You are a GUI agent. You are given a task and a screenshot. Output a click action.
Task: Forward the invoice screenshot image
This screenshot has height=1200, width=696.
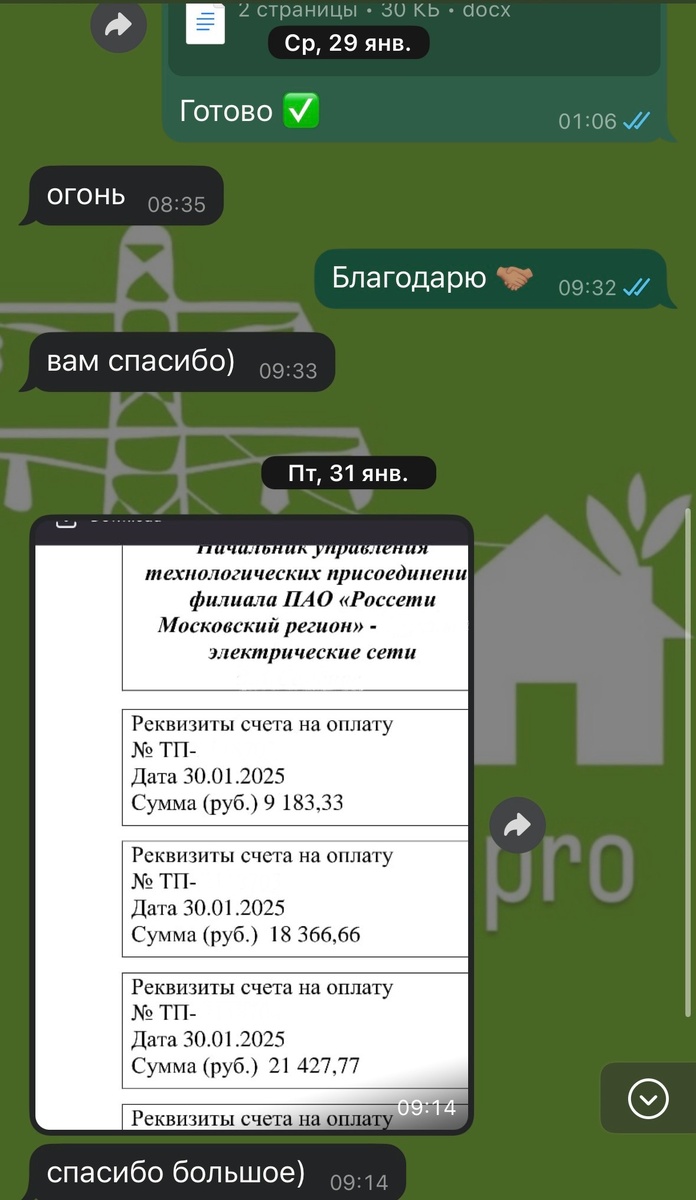click(517, 825)
